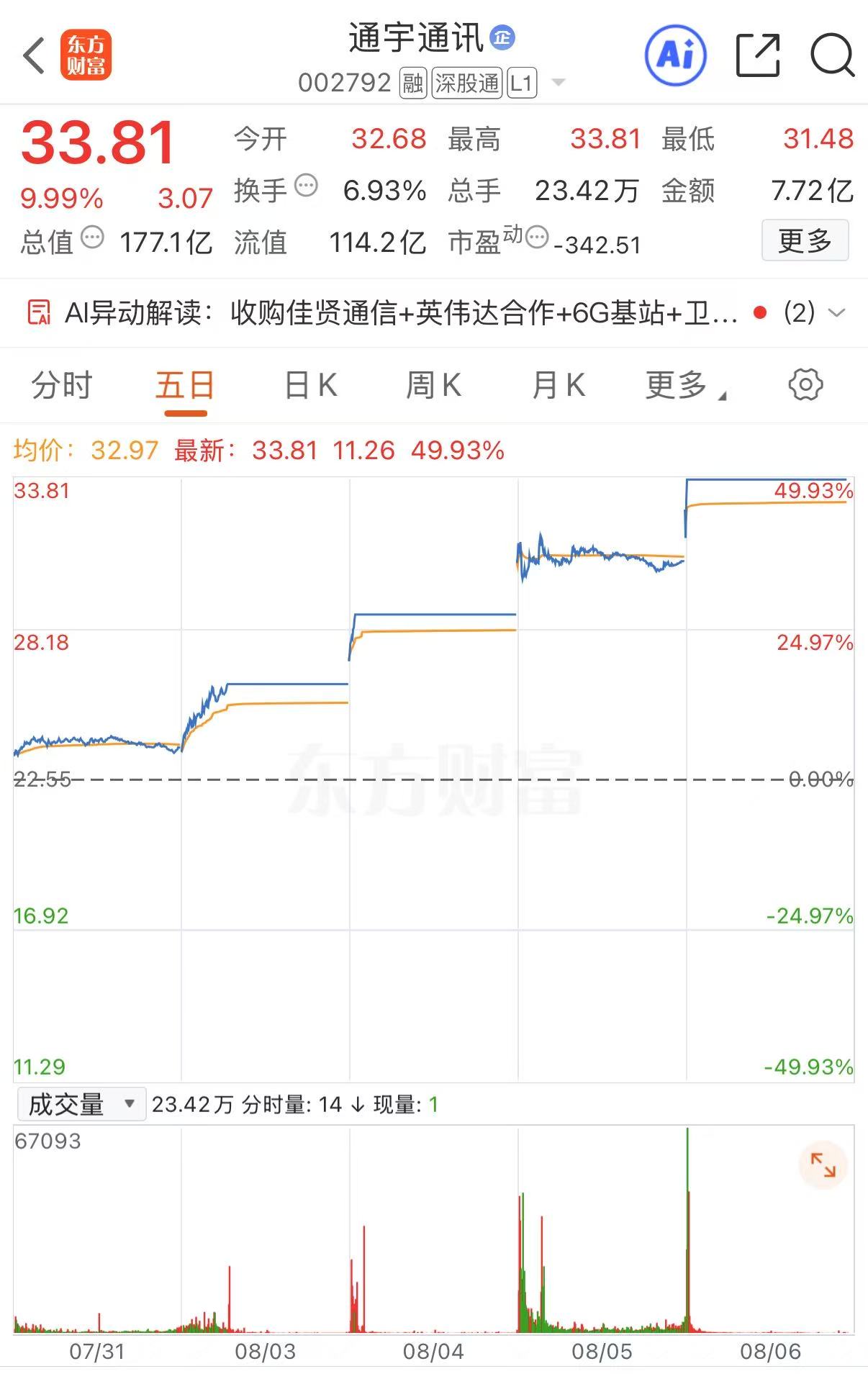This screenshot has width=868, height=1374.
Task: Expand the AI异动解读 news row
Action: (836, 313)
